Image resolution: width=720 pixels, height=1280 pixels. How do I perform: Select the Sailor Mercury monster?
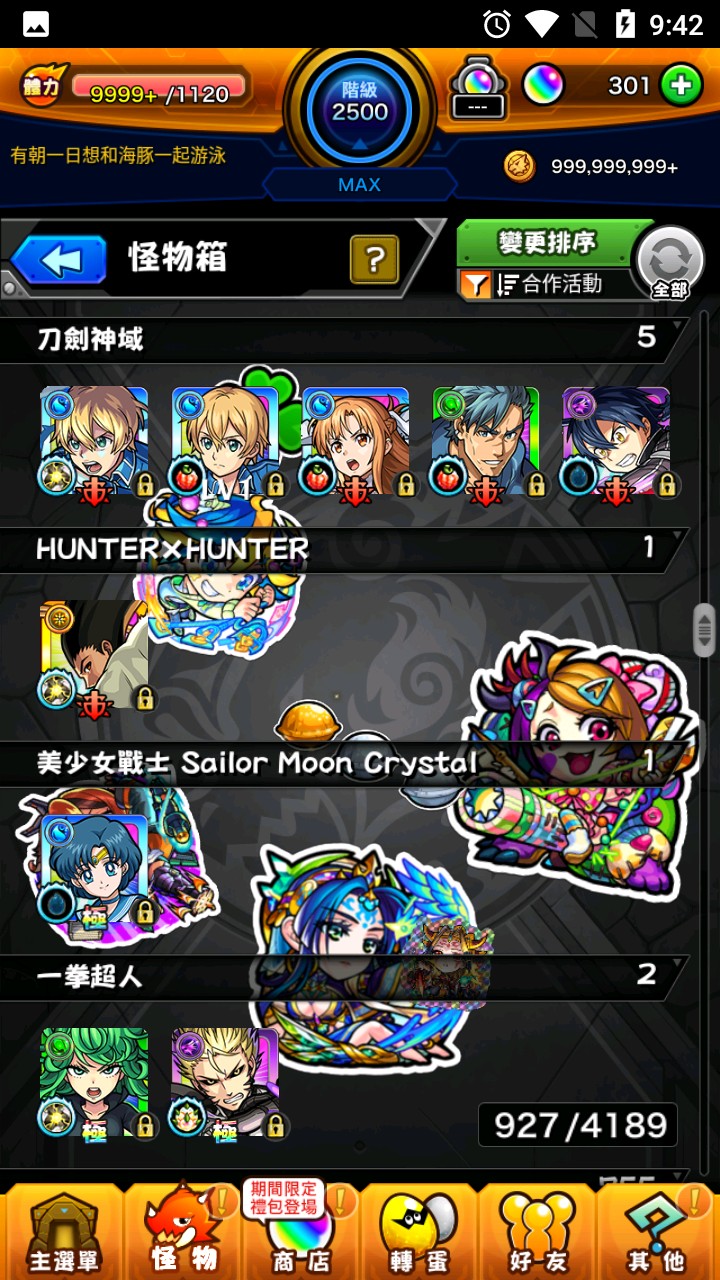[94, 868]
